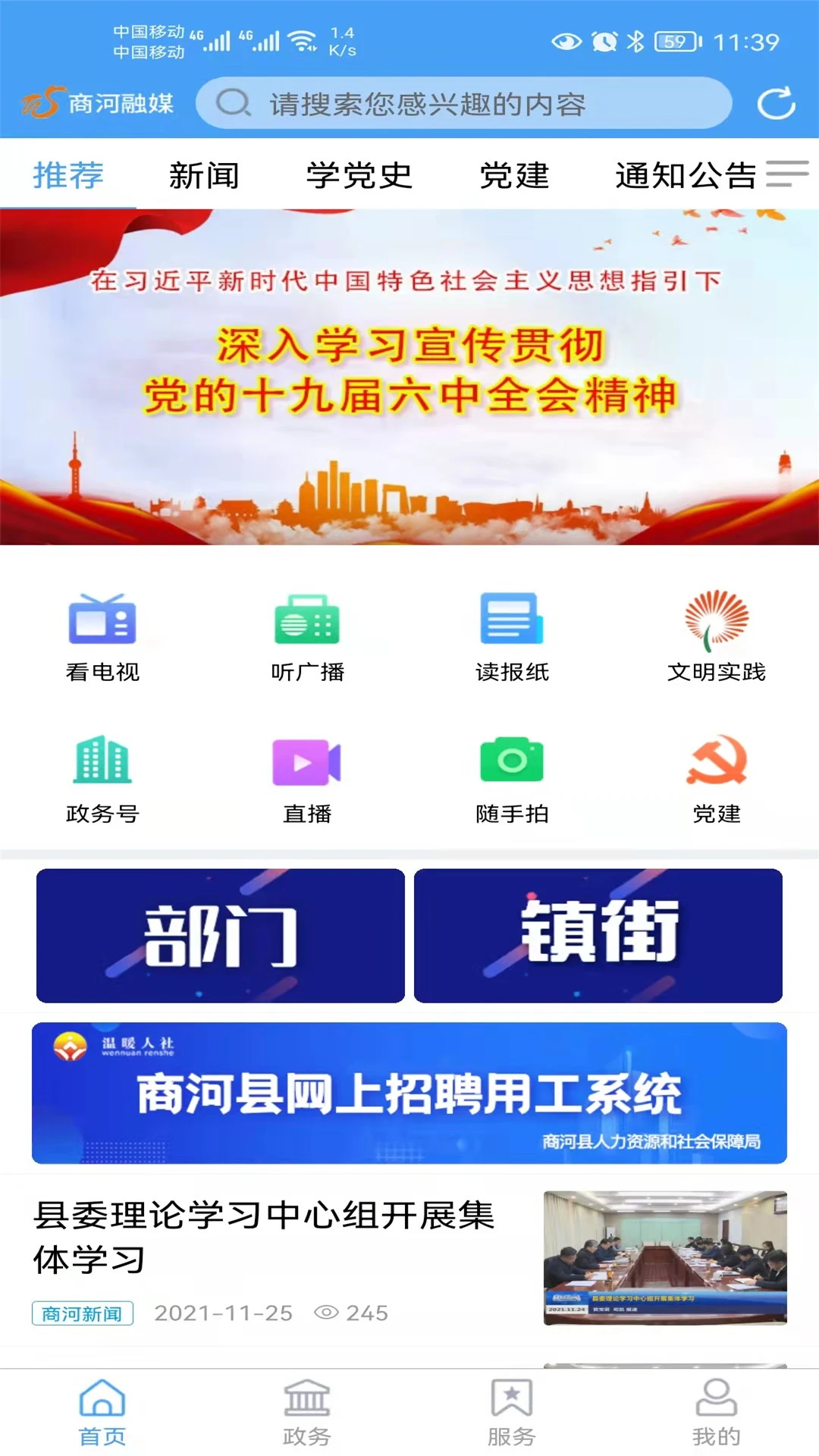Open 读报纸 newspaper reader
819x1456 pixels.
(512, 637)
